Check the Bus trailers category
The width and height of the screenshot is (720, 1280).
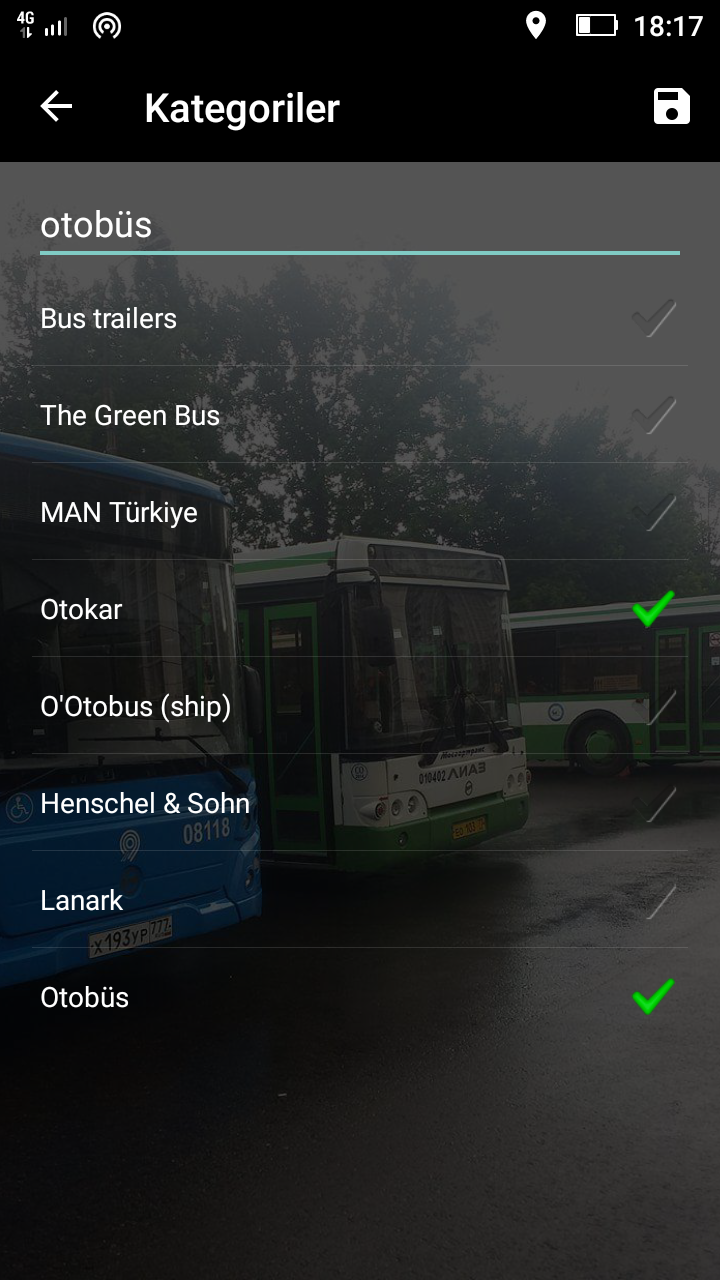pyautogui.click(x=653, y=319)
